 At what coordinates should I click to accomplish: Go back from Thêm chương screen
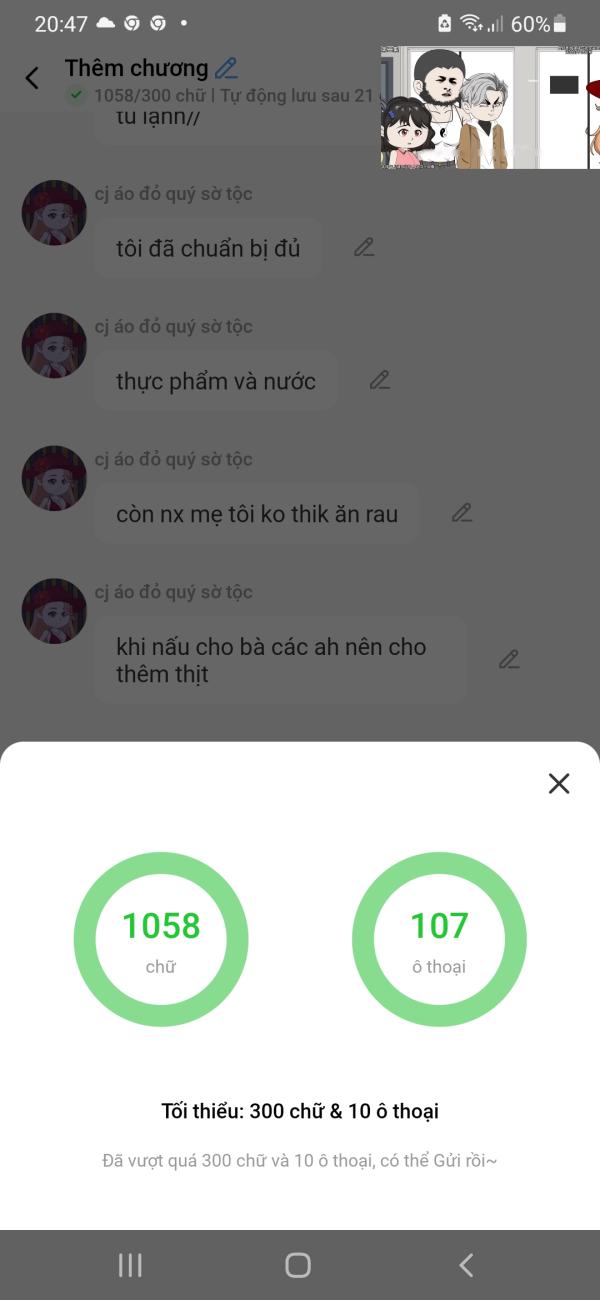(x=32, y=78)
